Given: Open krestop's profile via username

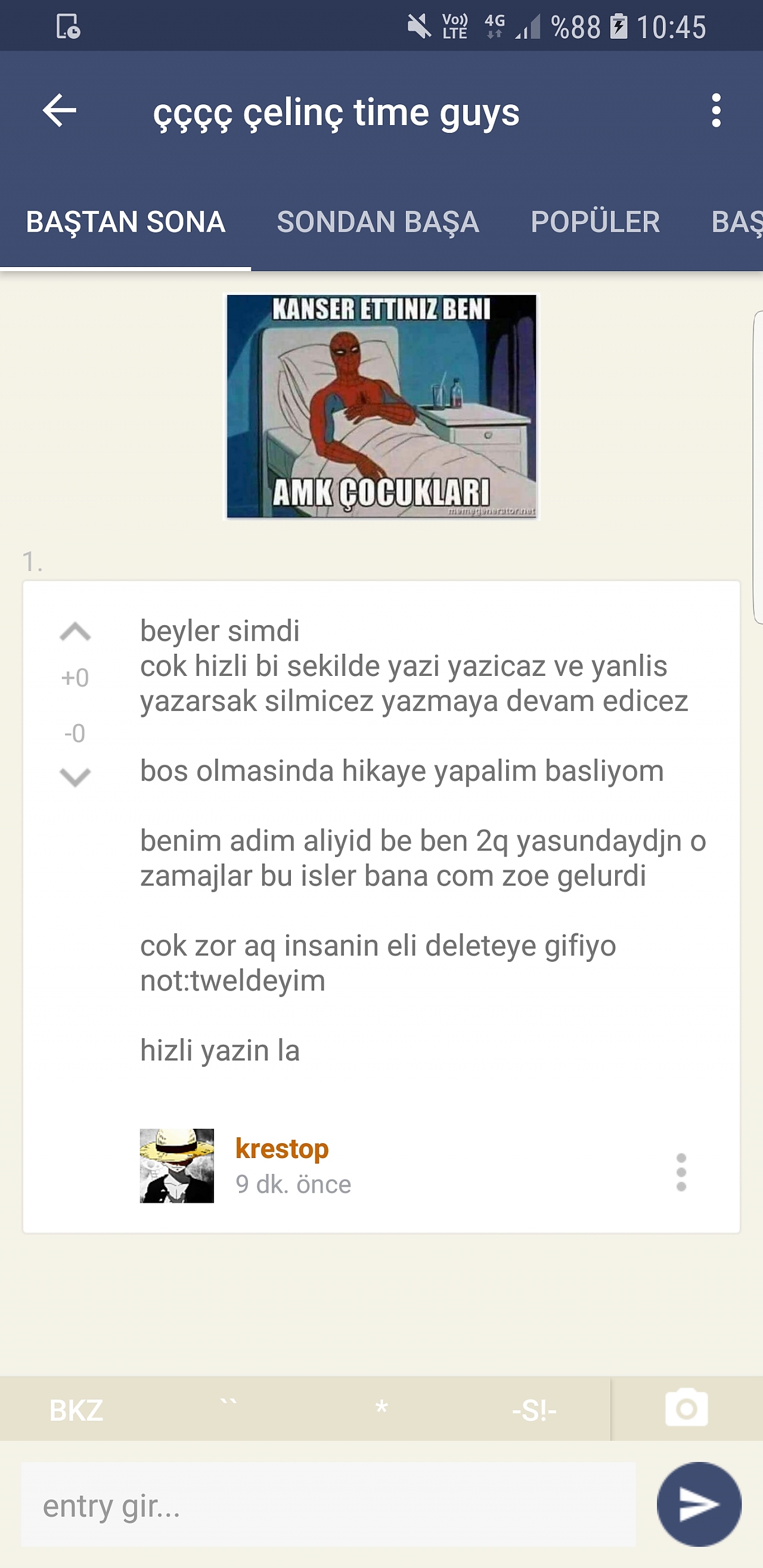Looking at the screenshot, I should (x=282, y=1148).
